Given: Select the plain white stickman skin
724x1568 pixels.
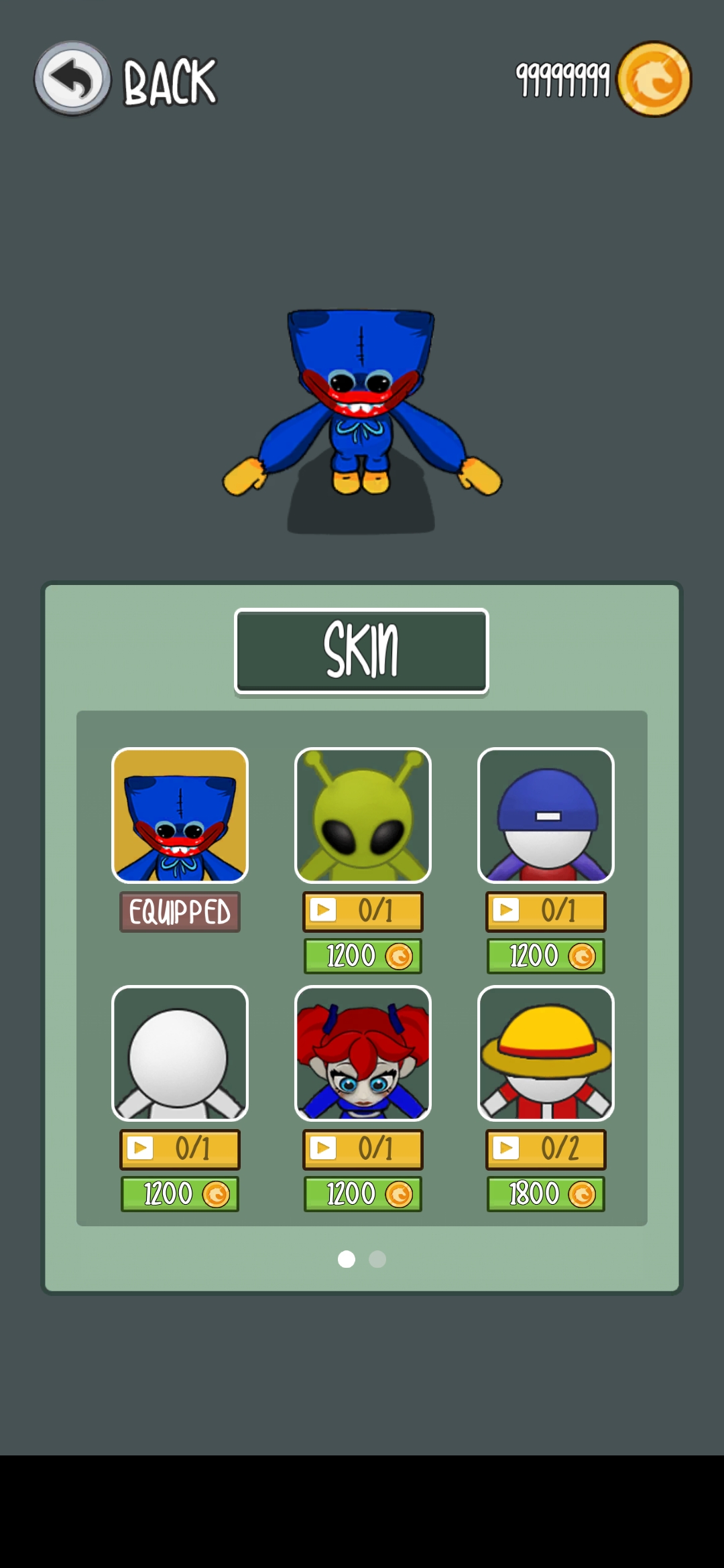Looking at the screenshot, I should (x=180, y=1053).
